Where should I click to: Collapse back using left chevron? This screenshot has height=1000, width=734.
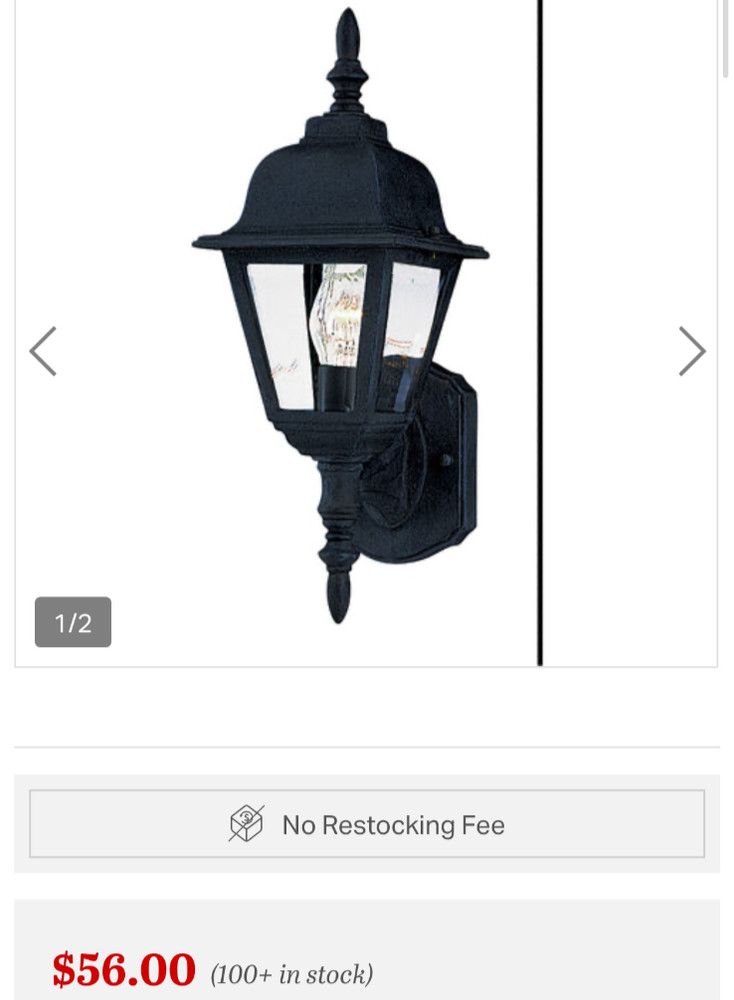[42, 351]
